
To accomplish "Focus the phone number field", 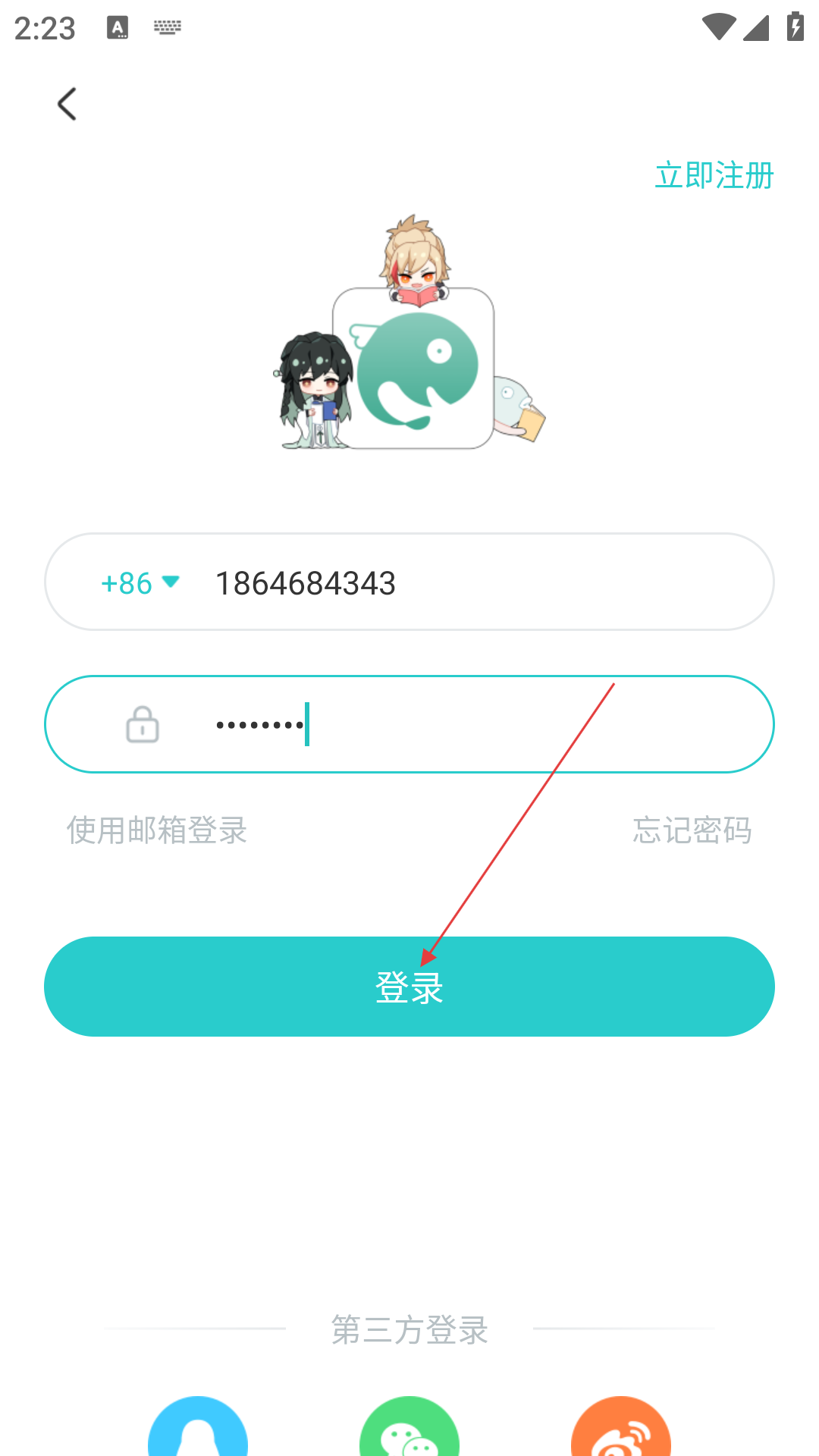I will pyautogui.click(x=455, y=582).
